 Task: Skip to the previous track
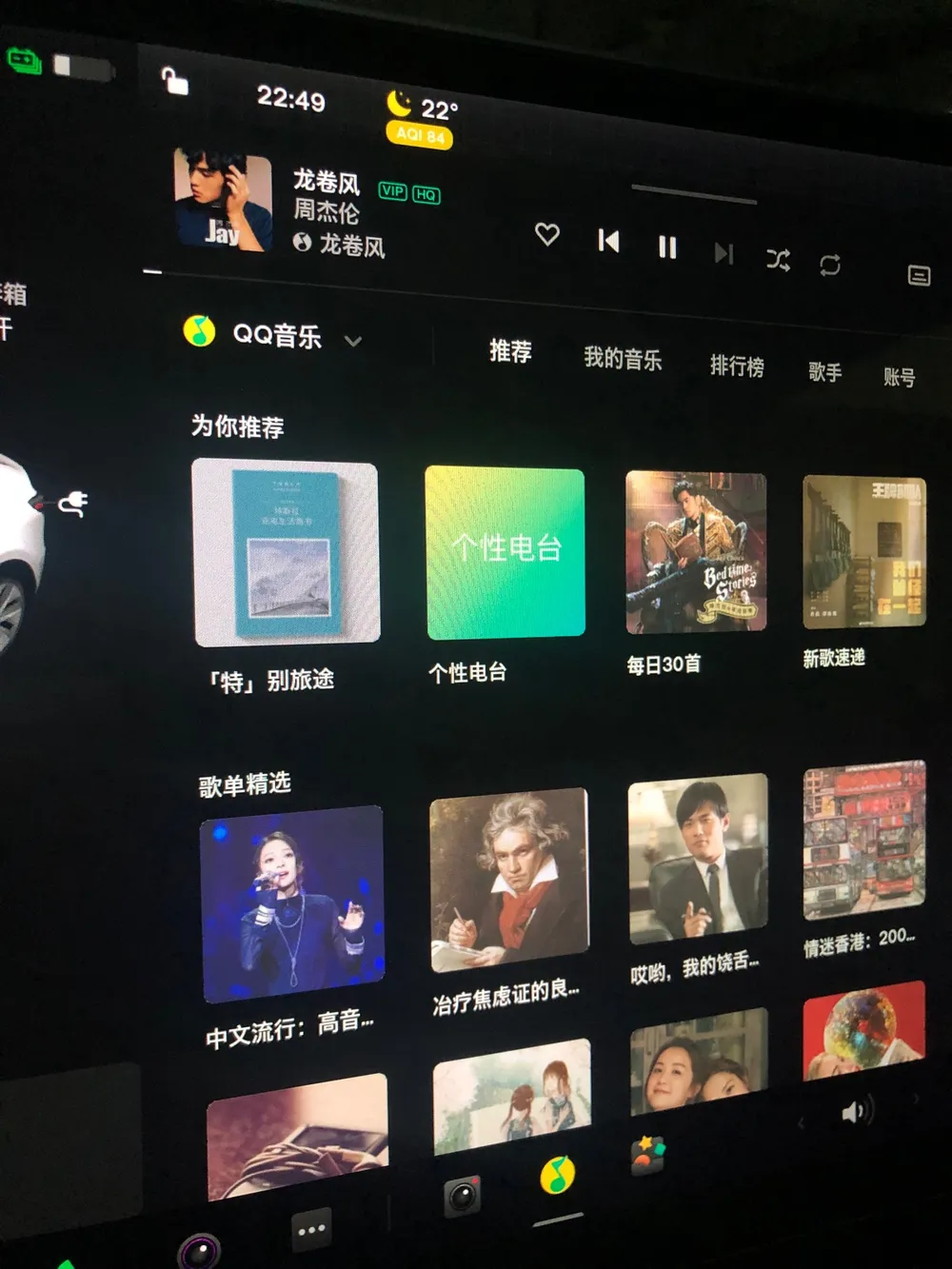point(608,242)
